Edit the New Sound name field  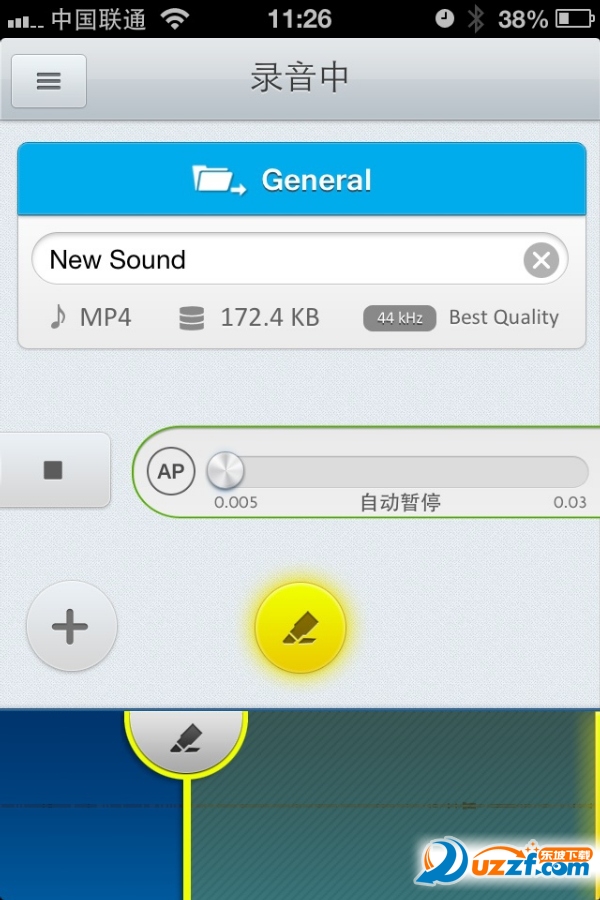tap(270, 260)
